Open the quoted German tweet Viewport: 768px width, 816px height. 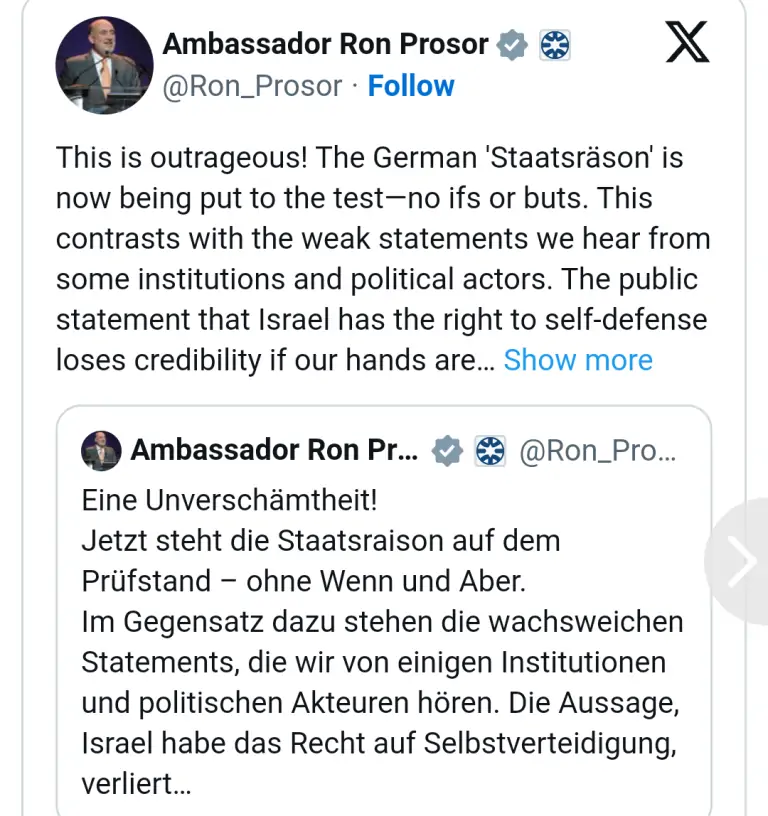click(383, 620)
